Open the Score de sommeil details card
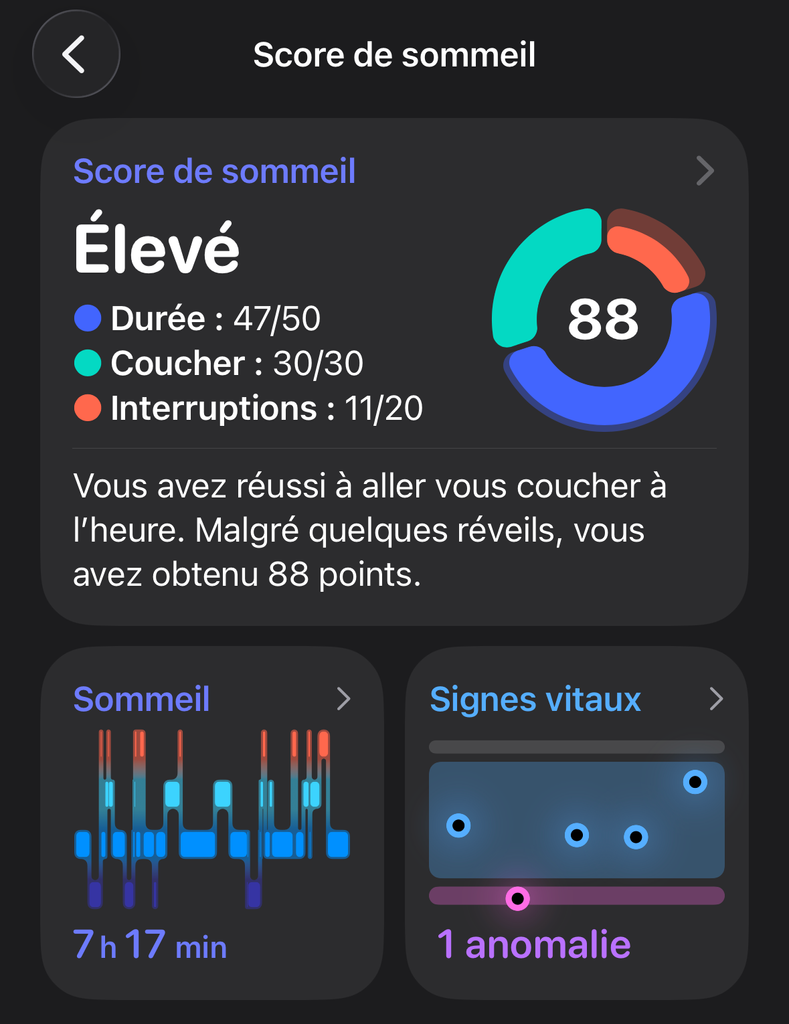Screen dimensions: 789x1024 (394, 372)
